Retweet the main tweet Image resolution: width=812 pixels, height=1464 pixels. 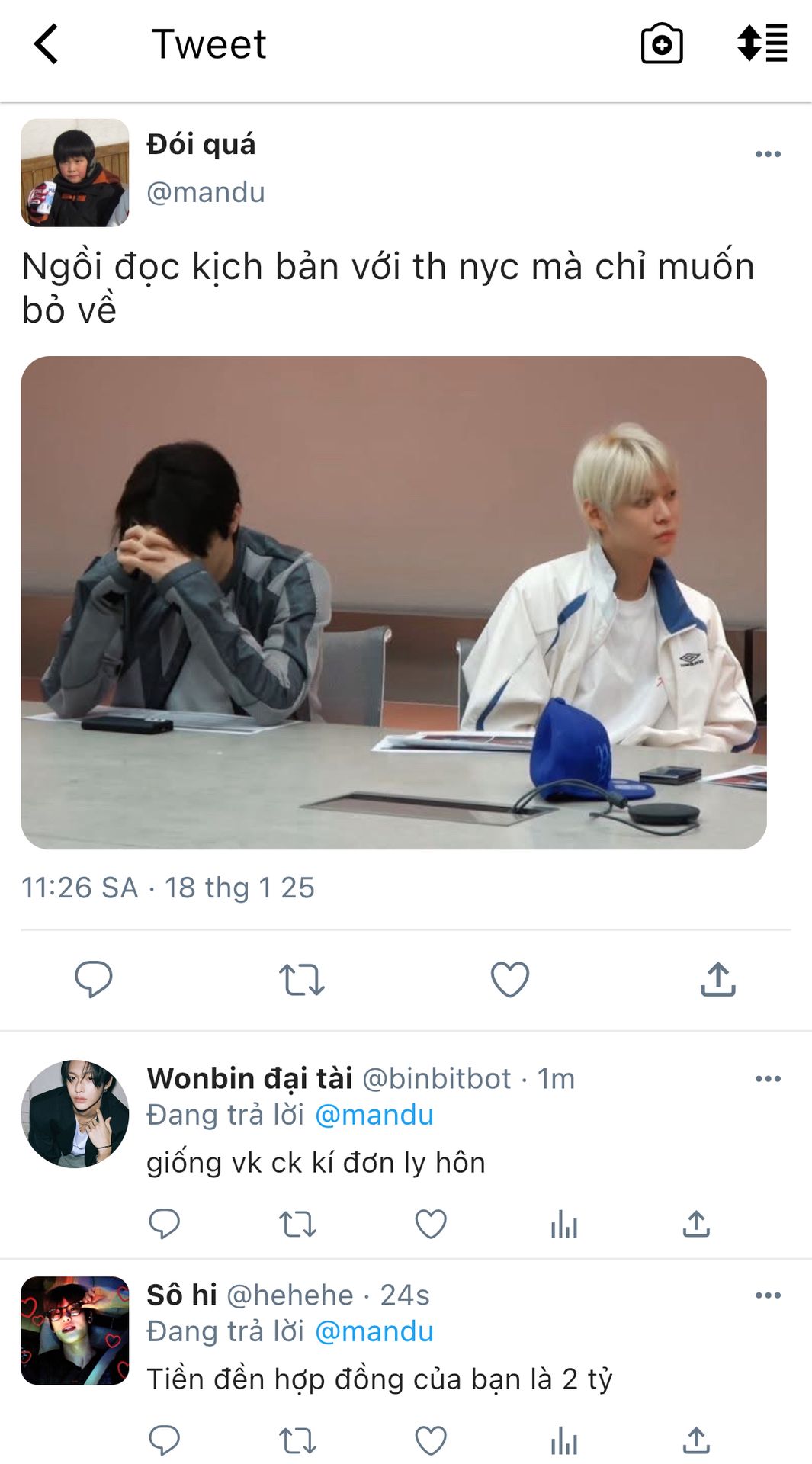point(301,980)
